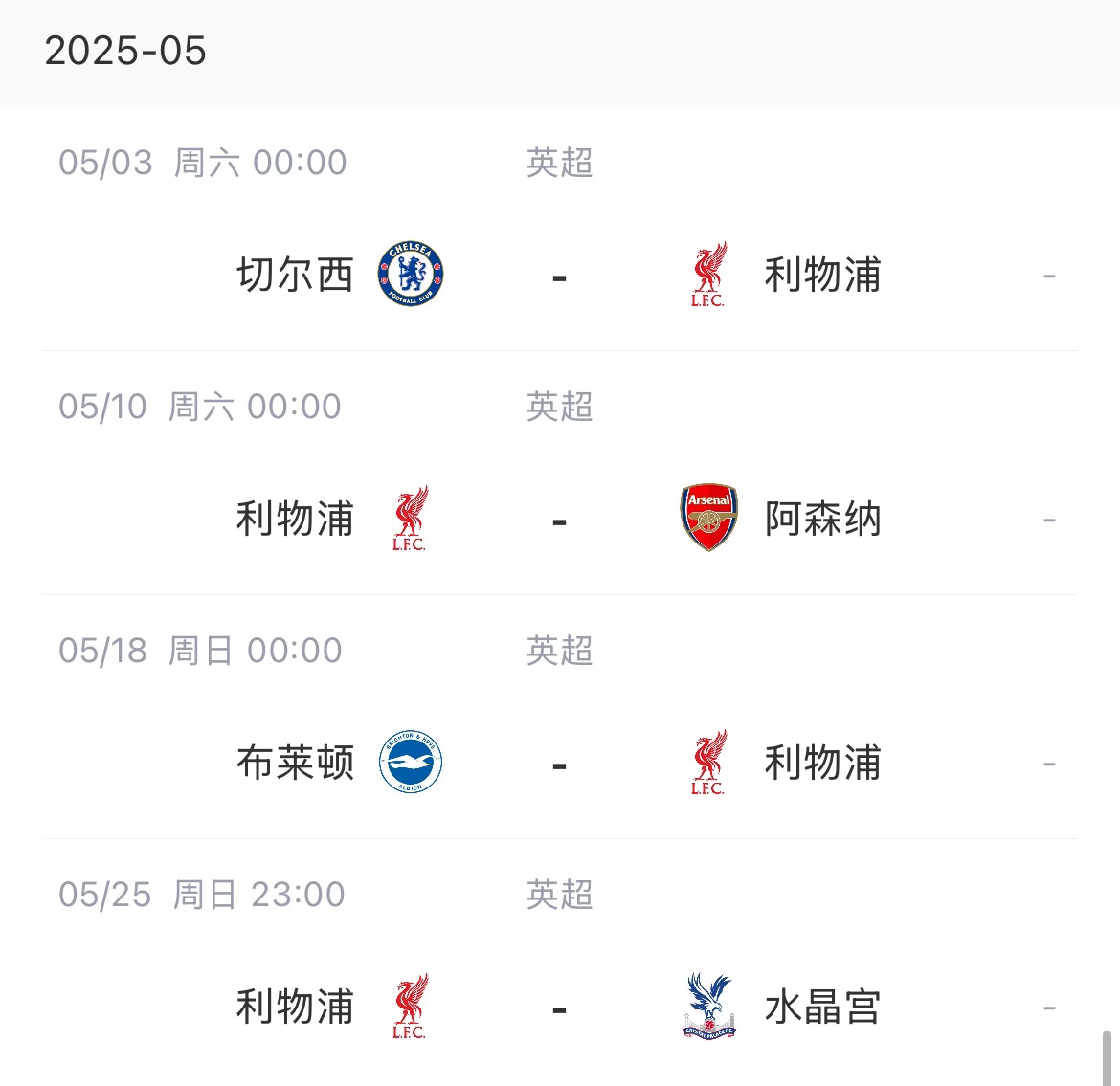This screenshot has height=1086, width=1120.
Task: Open the Chelsea vs Liverpool match on 05/03
Action: pyautogui.click(x=560, y=275)
